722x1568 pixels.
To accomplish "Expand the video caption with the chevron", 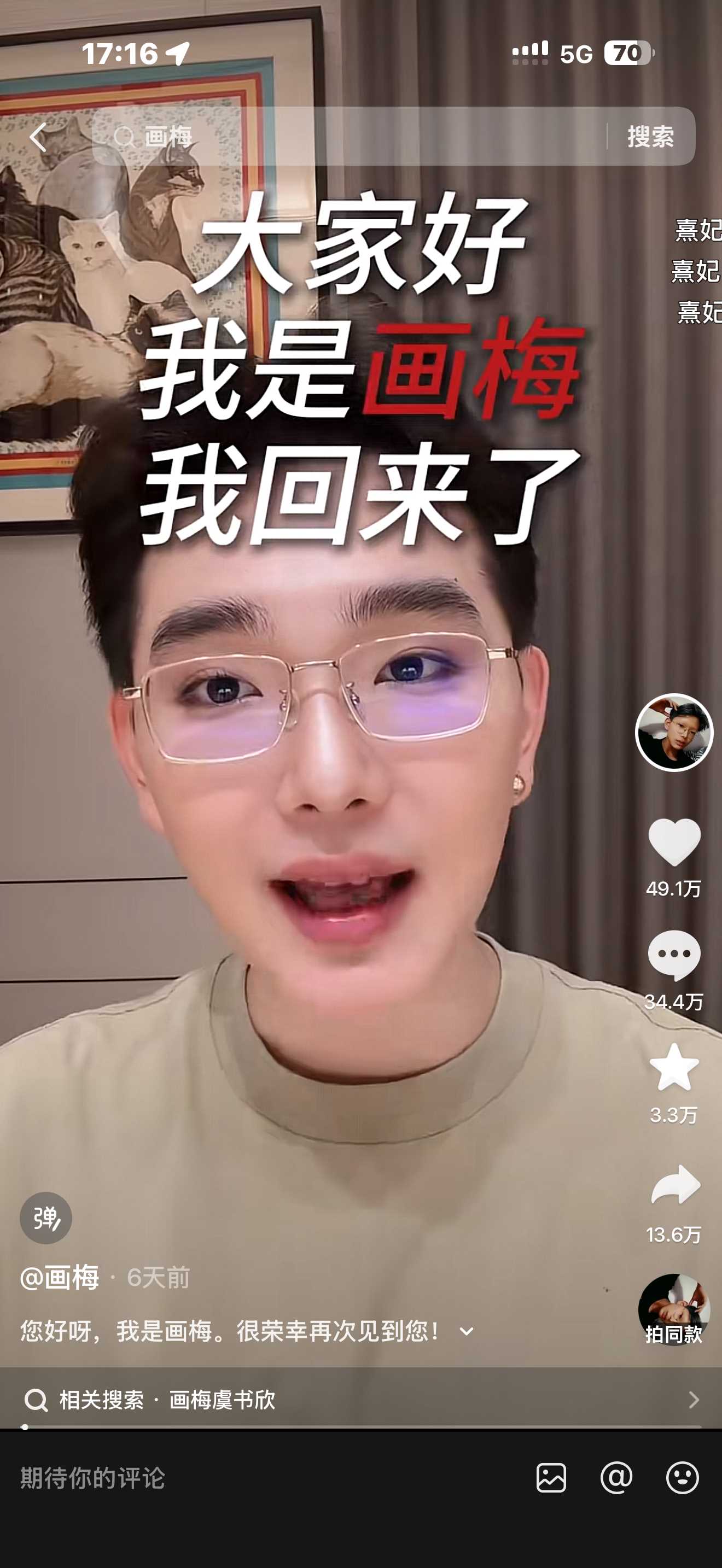I will pos(467,1331).
